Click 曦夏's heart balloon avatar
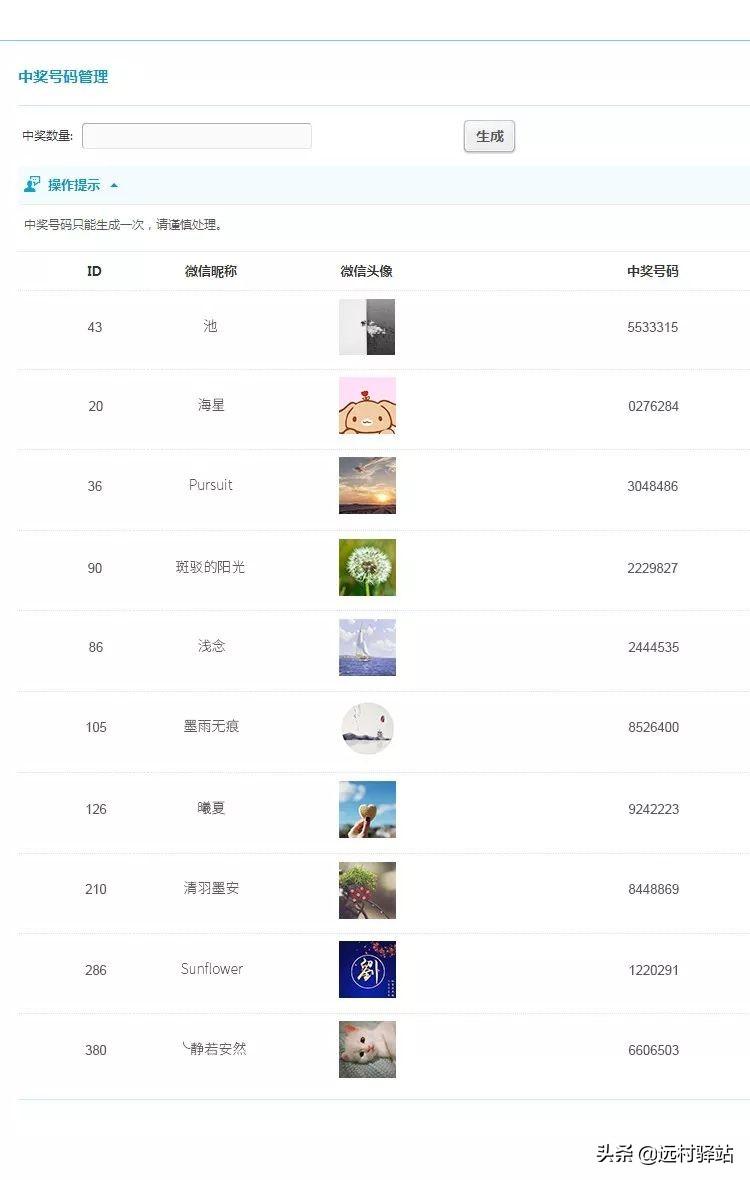750x1180 pixels. 367,809
